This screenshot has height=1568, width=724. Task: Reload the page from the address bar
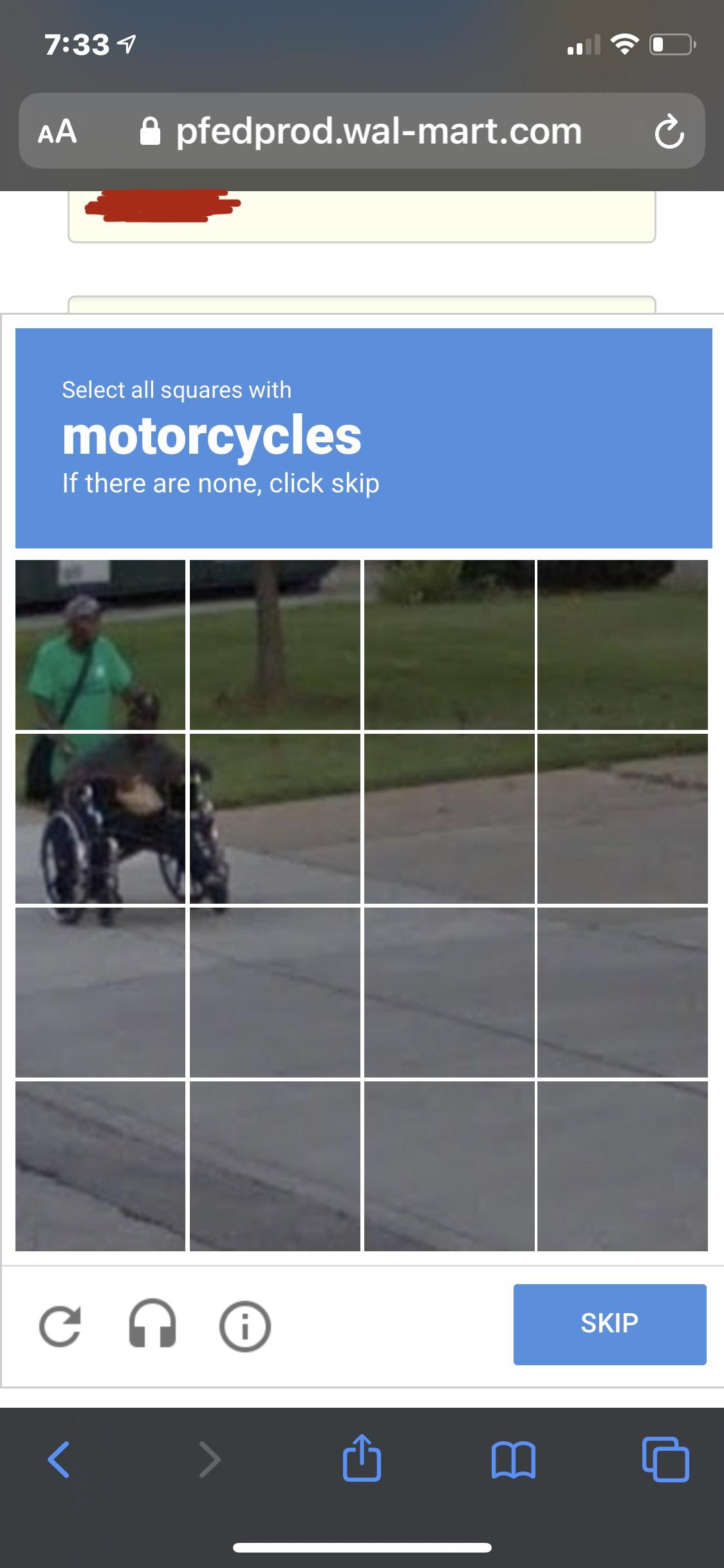point(669,131)
